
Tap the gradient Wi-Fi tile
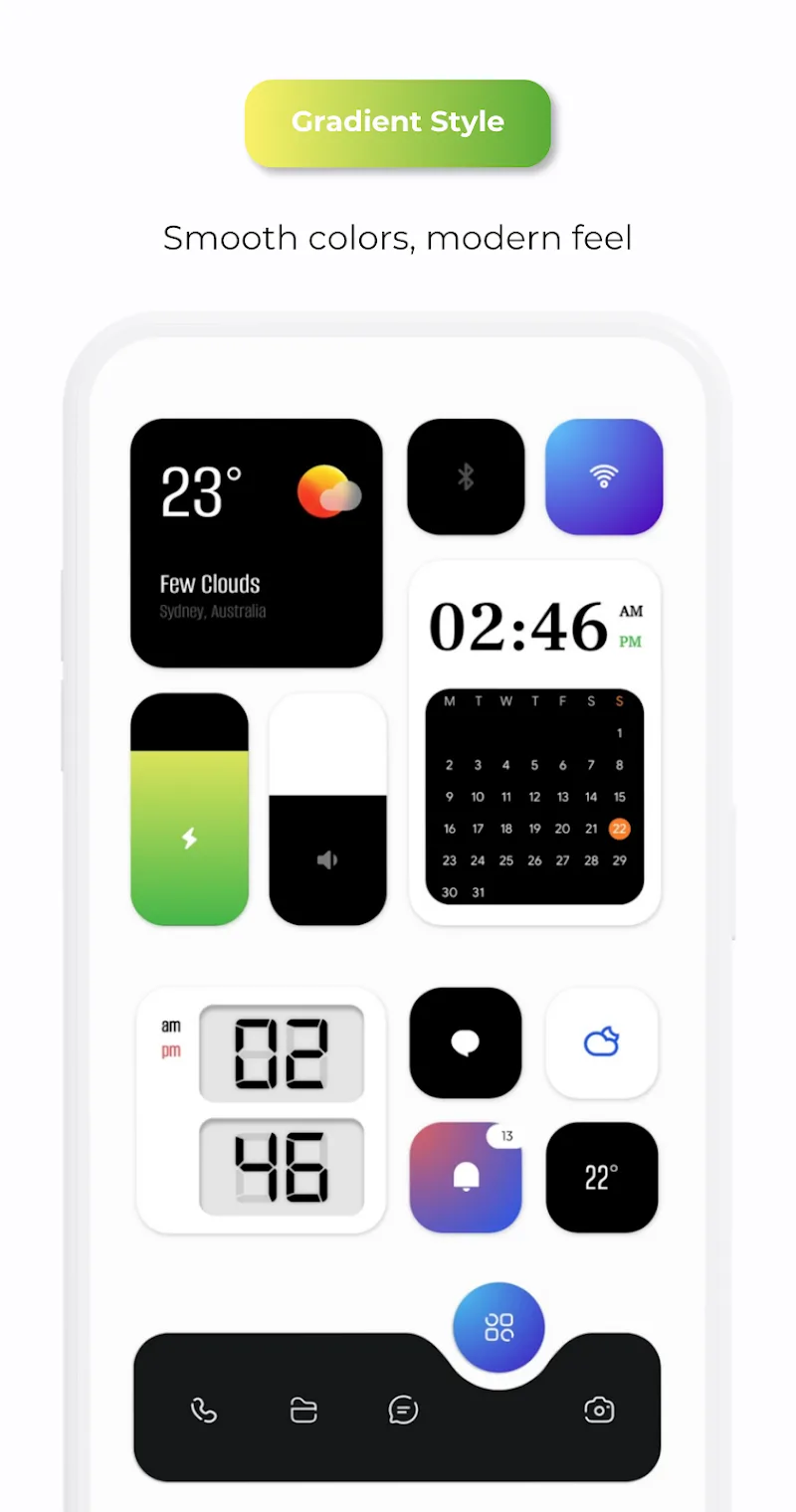604,476
